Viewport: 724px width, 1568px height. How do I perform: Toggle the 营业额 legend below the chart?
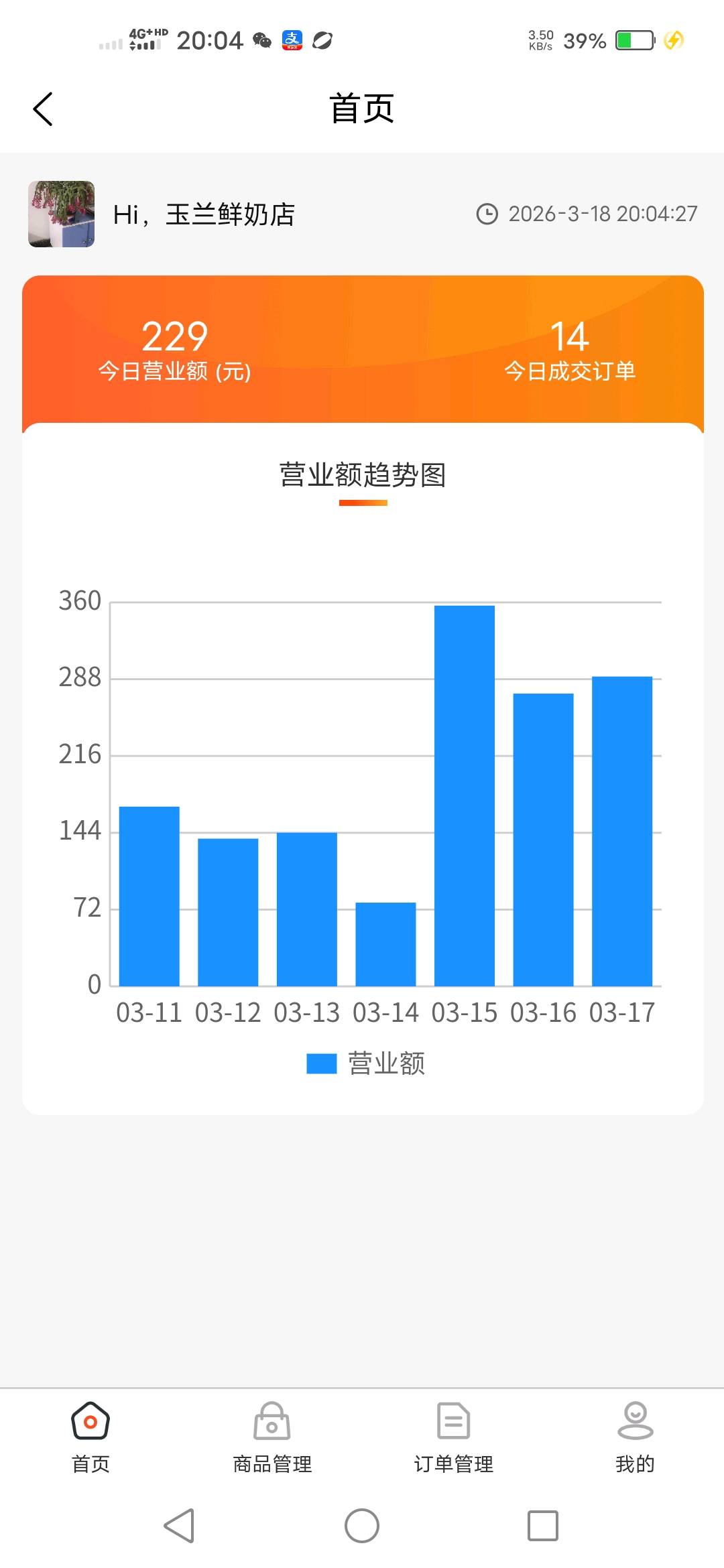[x=365, y=1063]
